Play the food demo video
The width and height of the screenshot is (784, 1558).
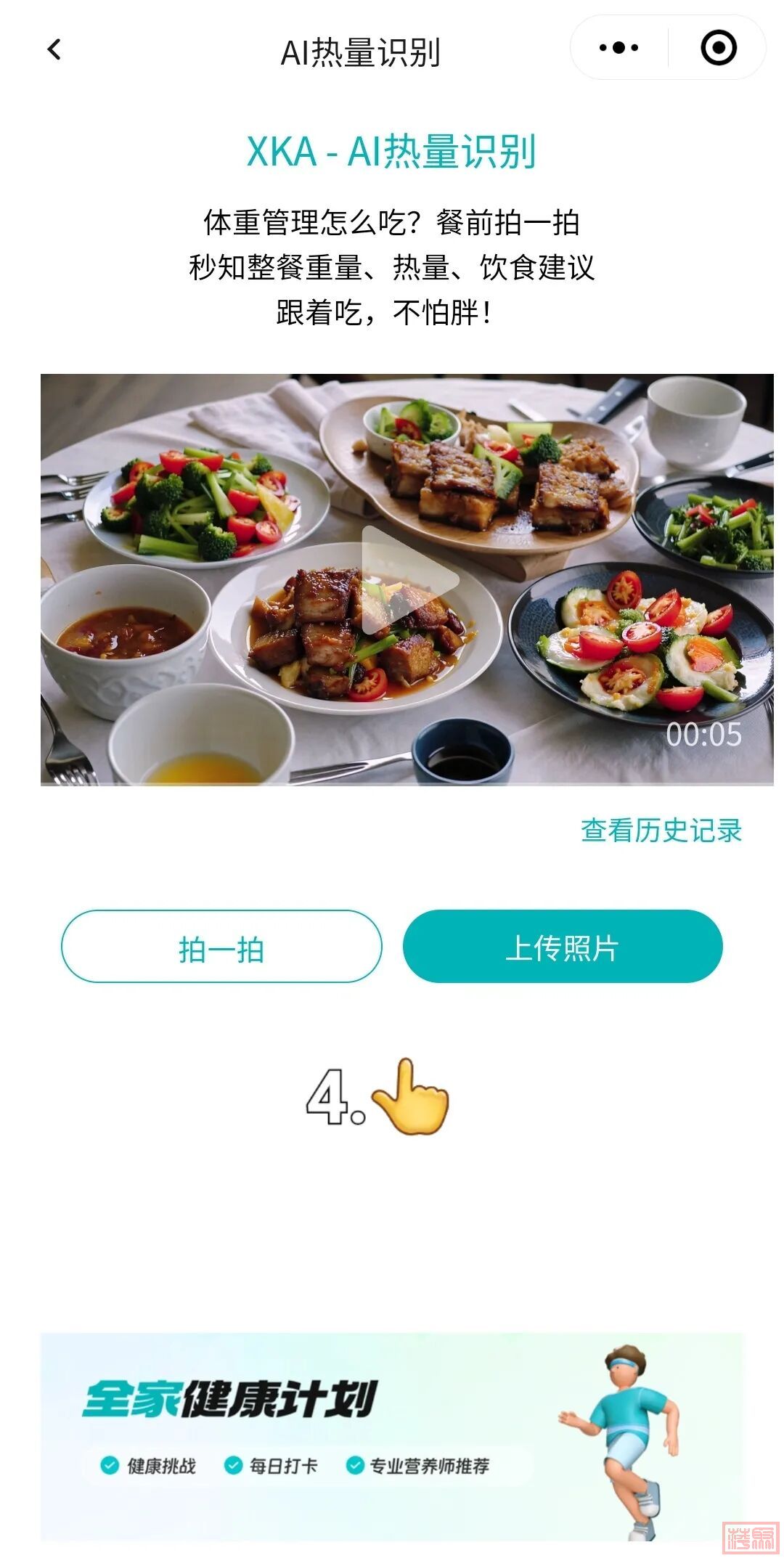407,579
